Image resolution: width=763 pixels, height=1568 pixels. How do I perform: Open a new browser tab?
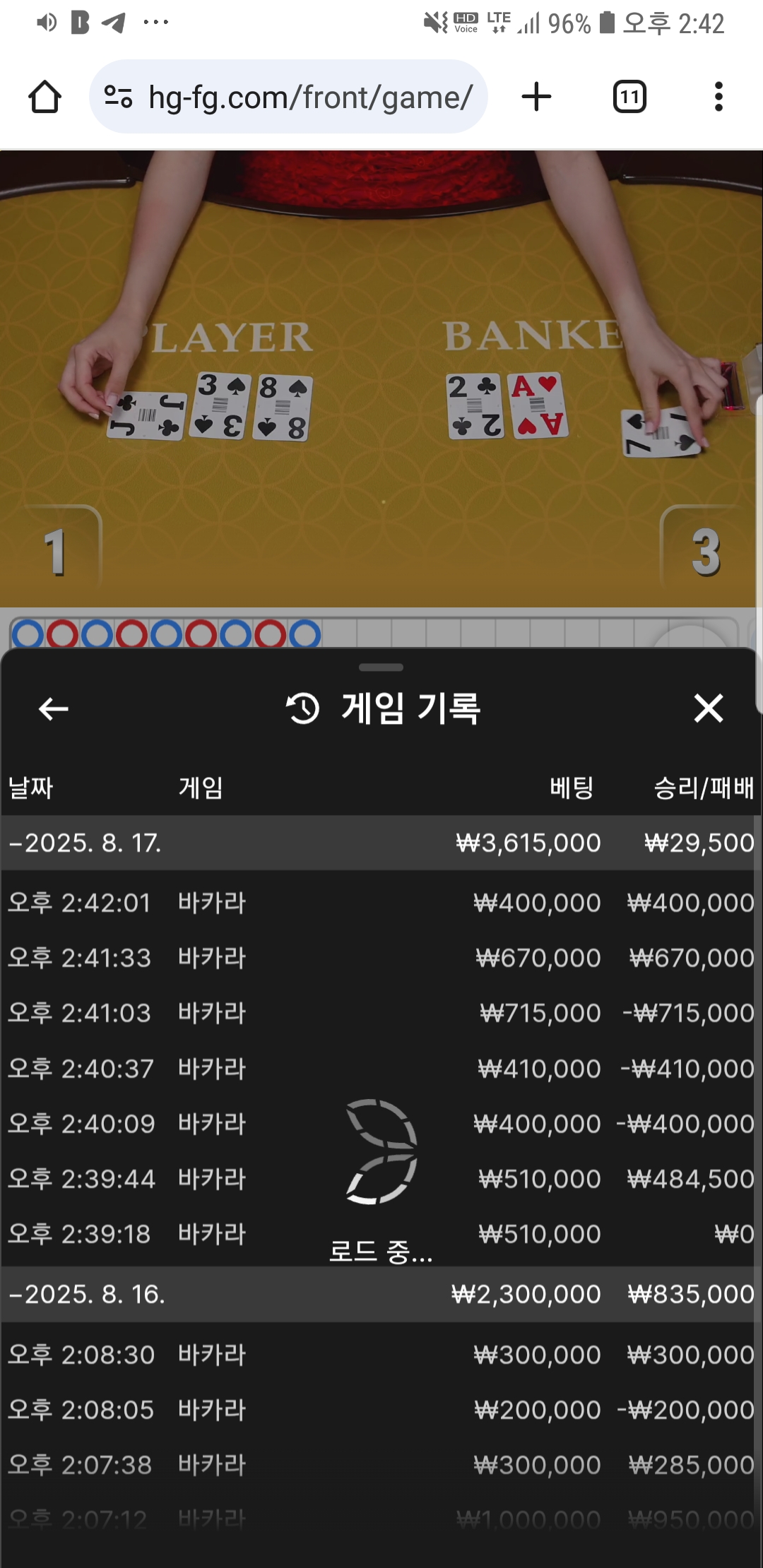[x=536, y=97]
